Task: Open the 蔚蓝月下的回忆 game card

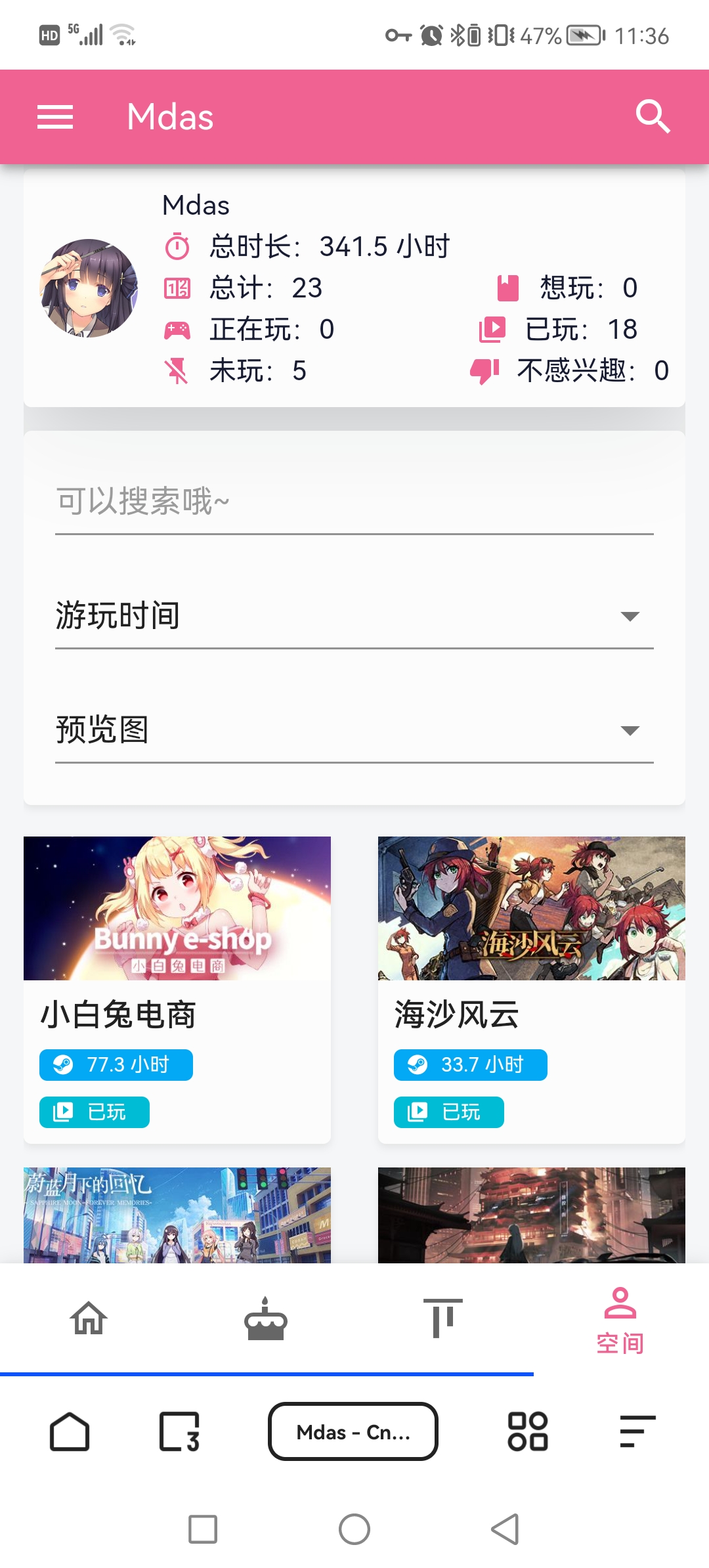Action: coord(177,1215)
